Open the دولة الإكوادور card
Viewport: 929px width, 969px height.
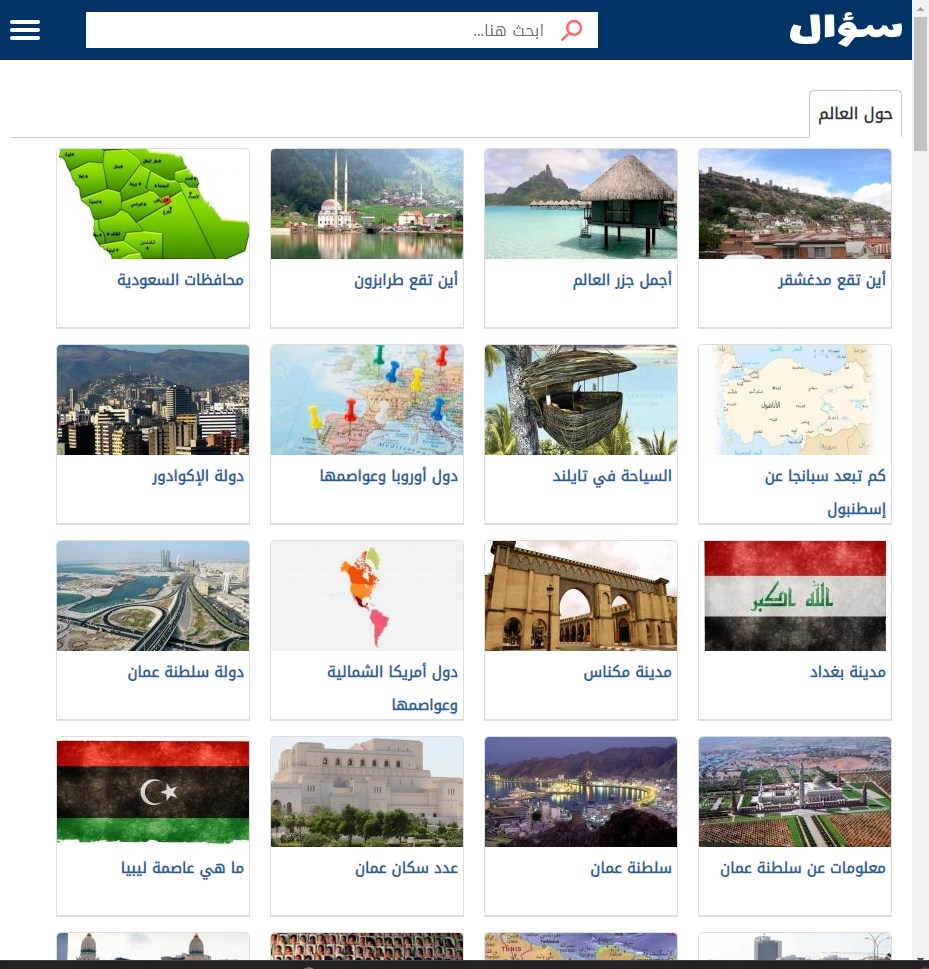point(152,433)
